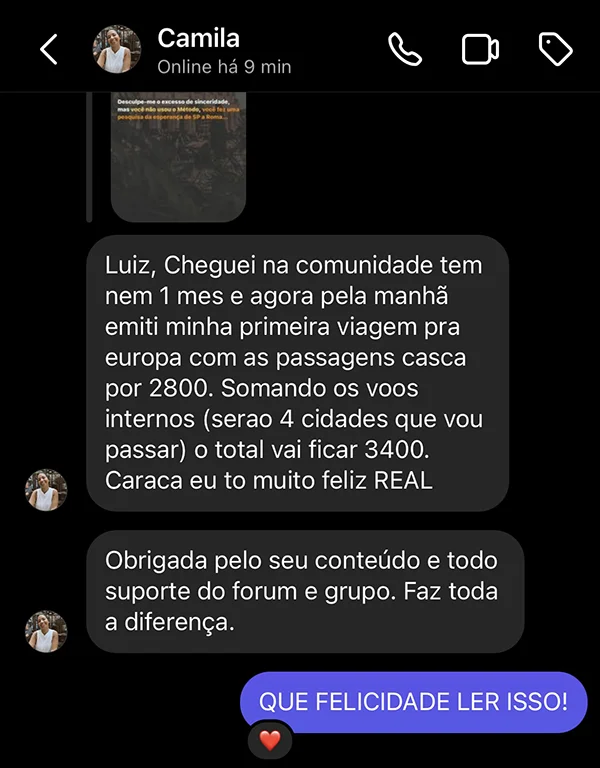Image resolution: width=600 pixels, height=768 pixels.
Task: Open Camila's profile from the header
Action: (198, 50)
